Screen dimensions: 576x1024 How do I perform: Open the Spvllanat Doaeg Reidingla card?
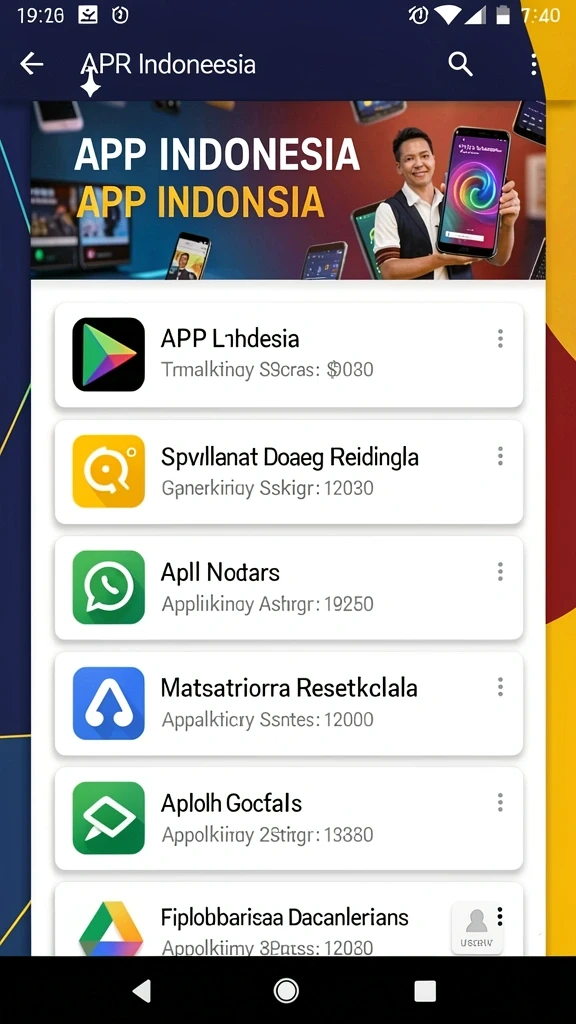pyautogui.click(x=289, y=472)
